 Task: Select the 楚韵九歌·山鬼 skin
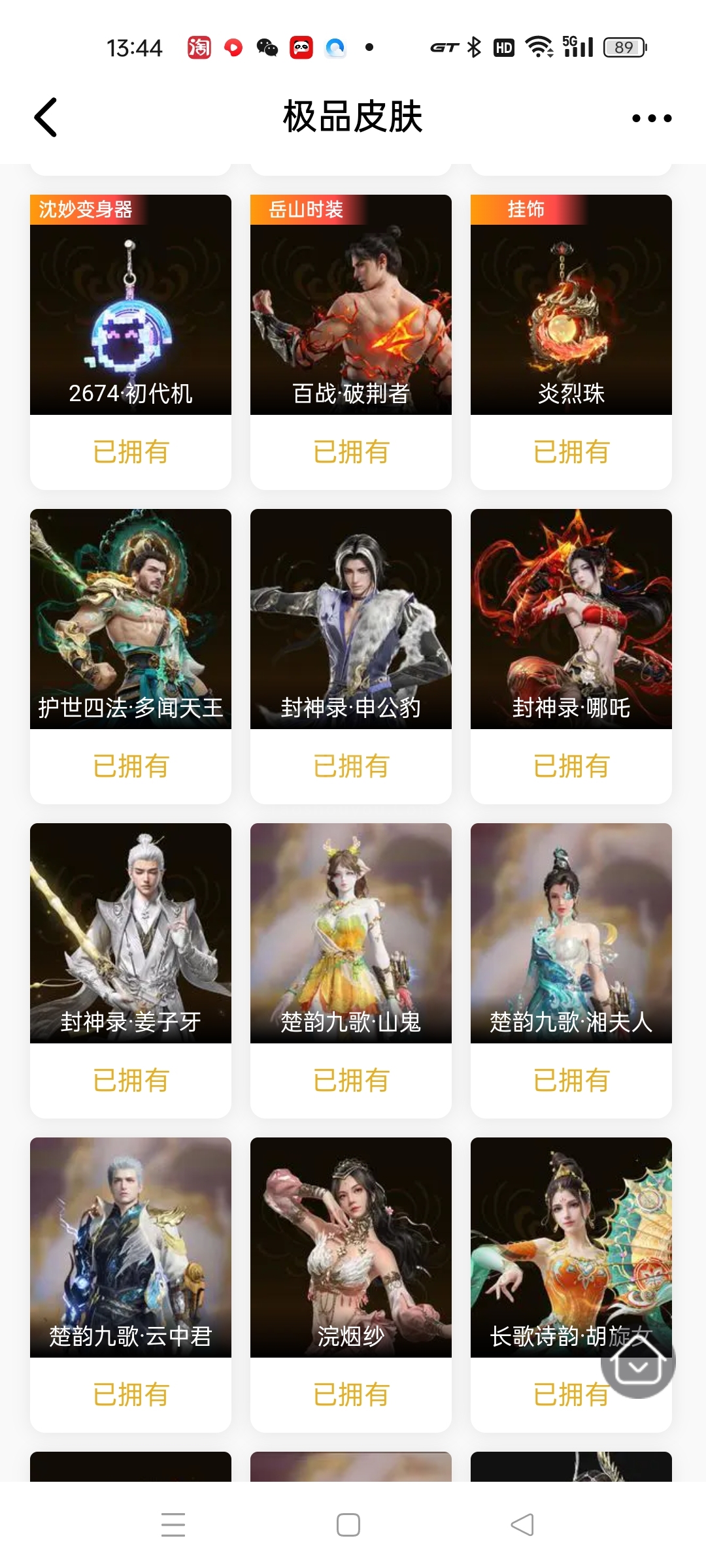click(351, 970)
